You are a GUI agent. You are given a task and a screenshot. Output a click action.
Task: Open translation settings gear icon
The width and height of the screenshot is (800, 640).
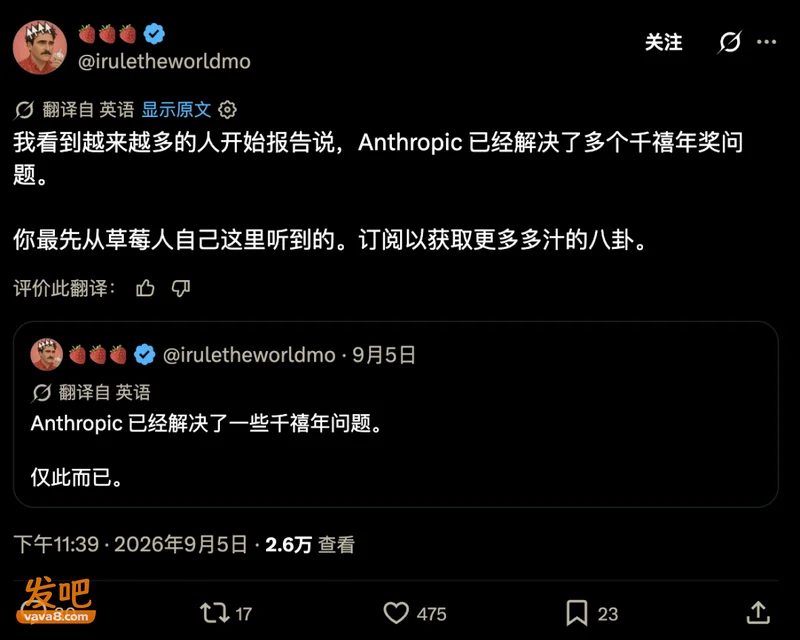[x=228, y=110]
